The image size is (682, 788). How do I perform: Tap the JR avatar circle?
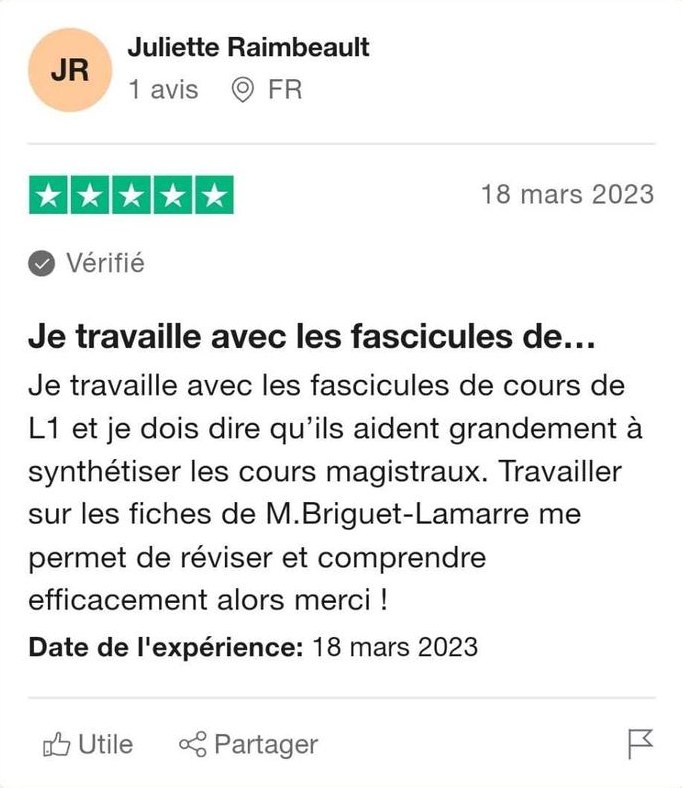tap(69, 69)
